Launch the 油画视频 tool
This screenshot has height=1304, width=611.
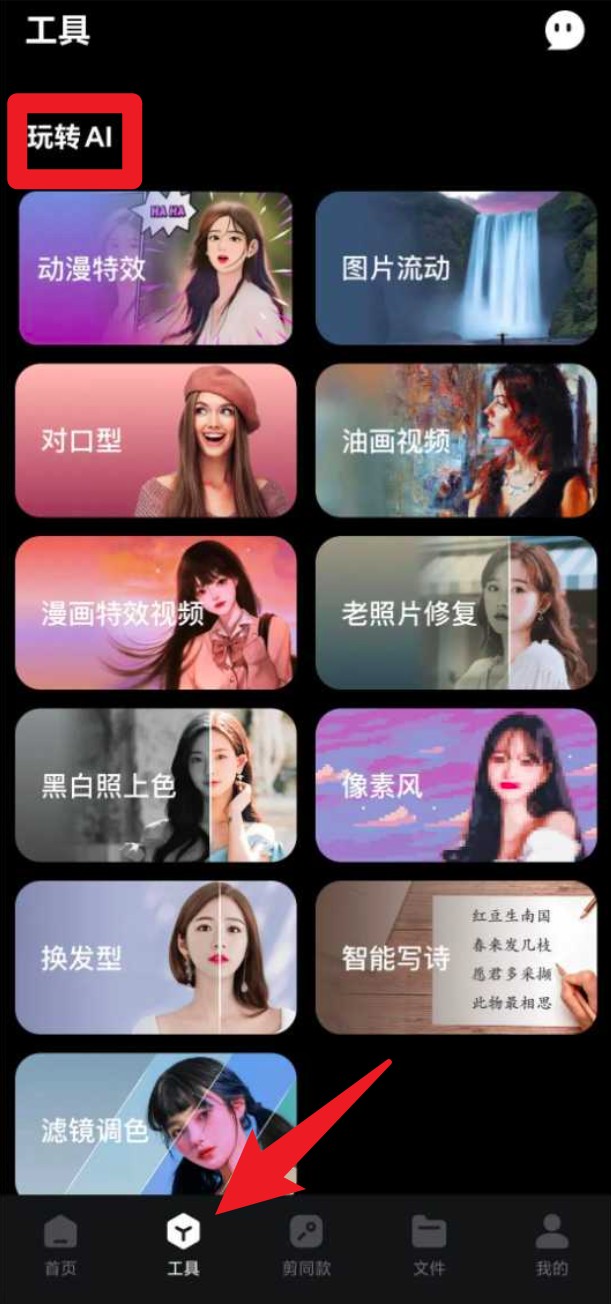[456, 440]
